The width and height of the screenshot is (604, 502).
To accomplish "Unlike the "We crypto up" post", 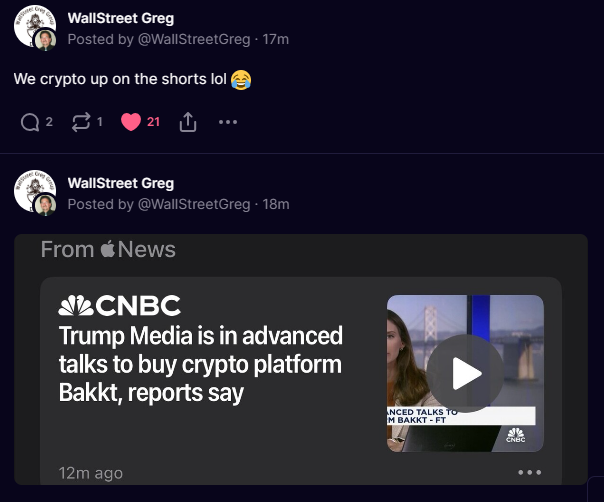I will [x=131, y=122].
